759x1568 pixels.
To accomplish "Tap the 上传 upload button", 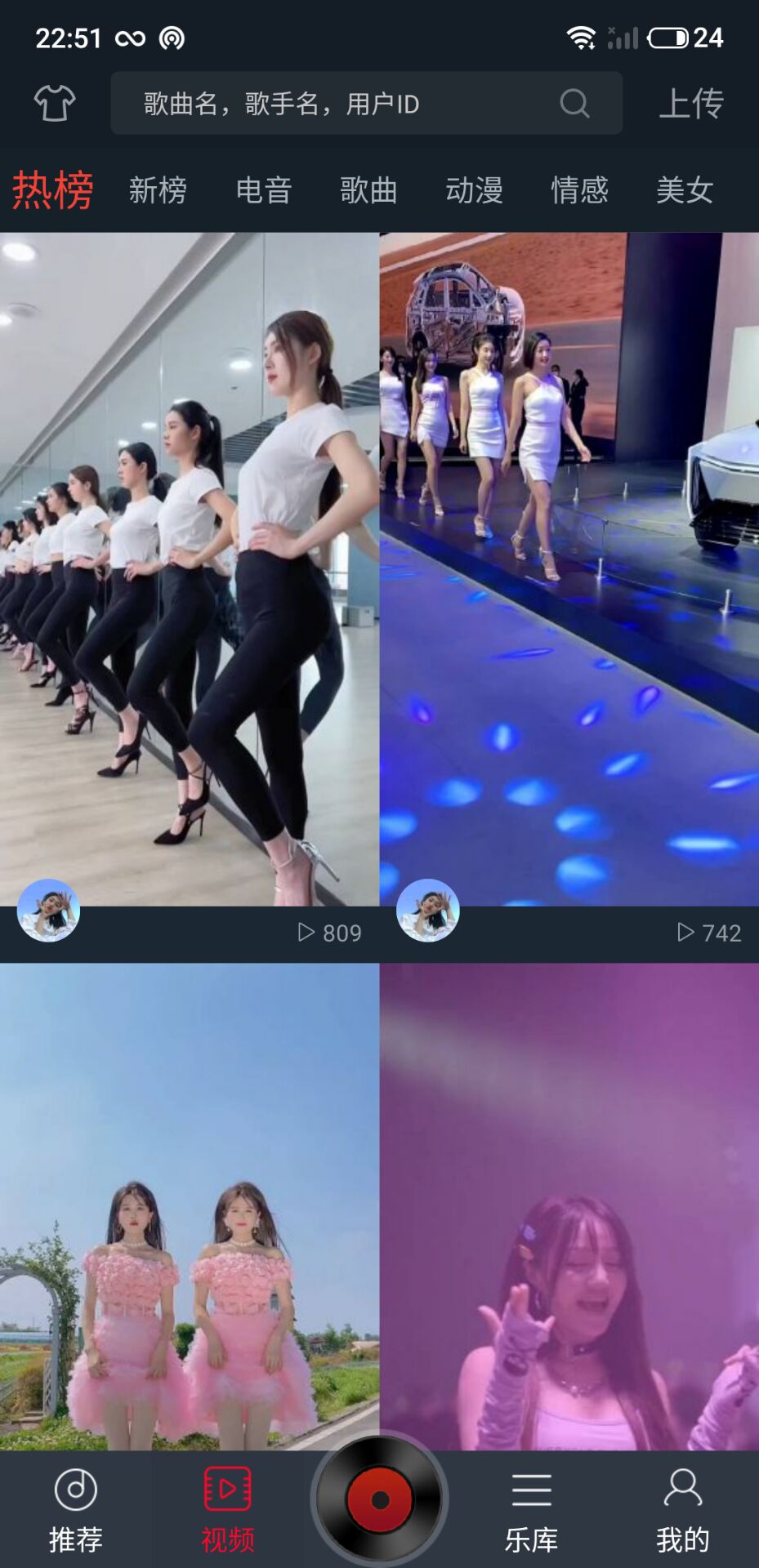I will pos(691,104).
